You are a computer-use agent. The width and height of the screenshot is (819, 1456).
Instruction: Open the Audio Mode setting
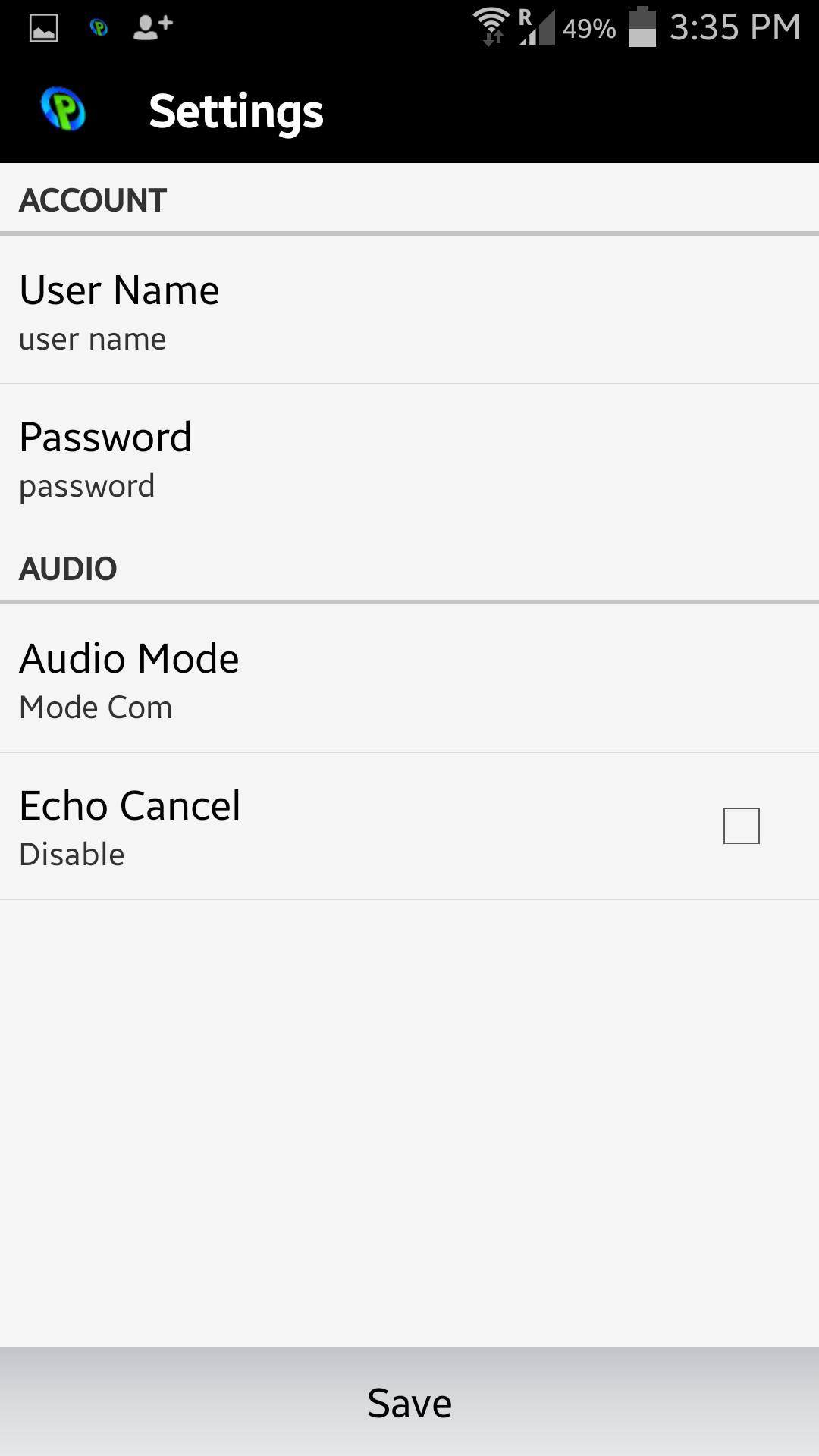coord(409,679)
